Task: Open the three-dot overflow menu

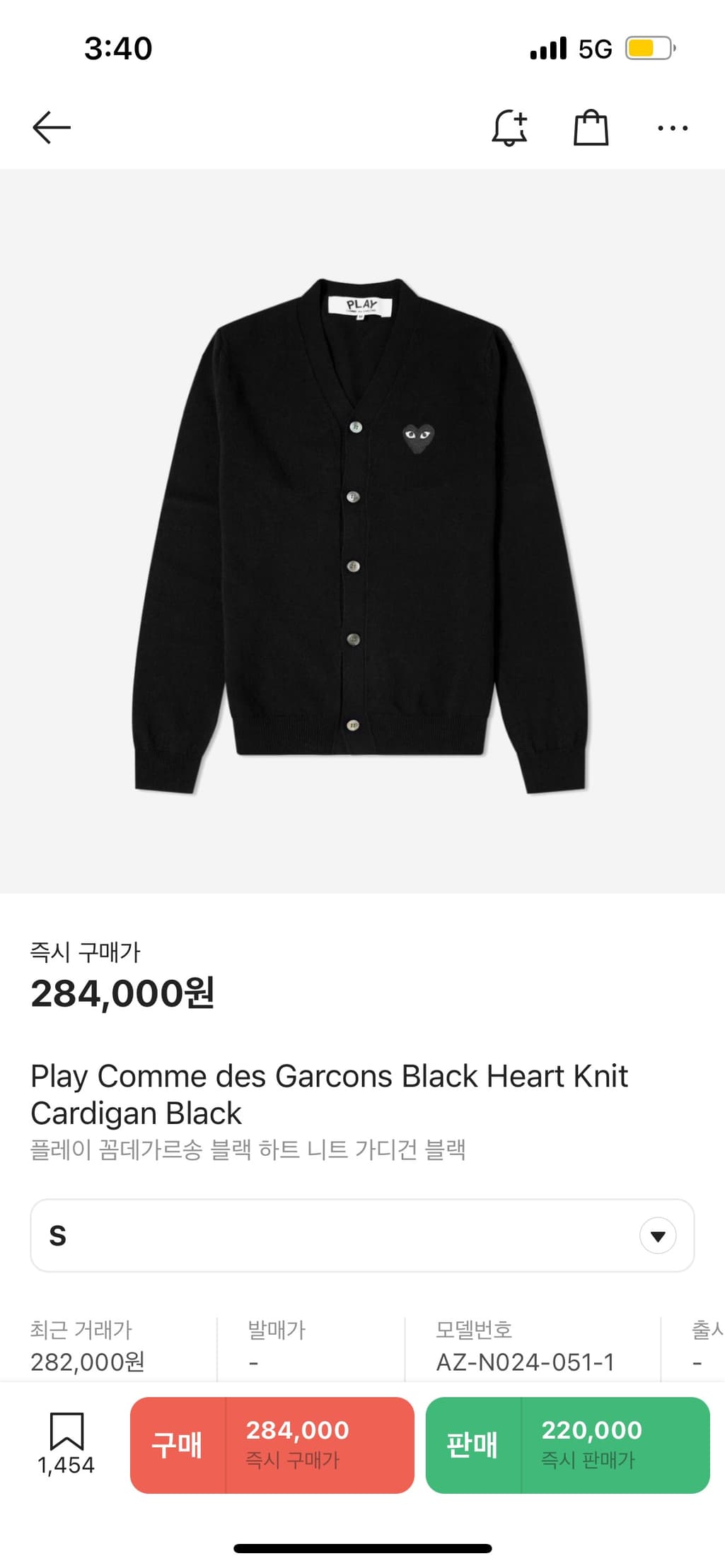Action: [x=672, y=128]
